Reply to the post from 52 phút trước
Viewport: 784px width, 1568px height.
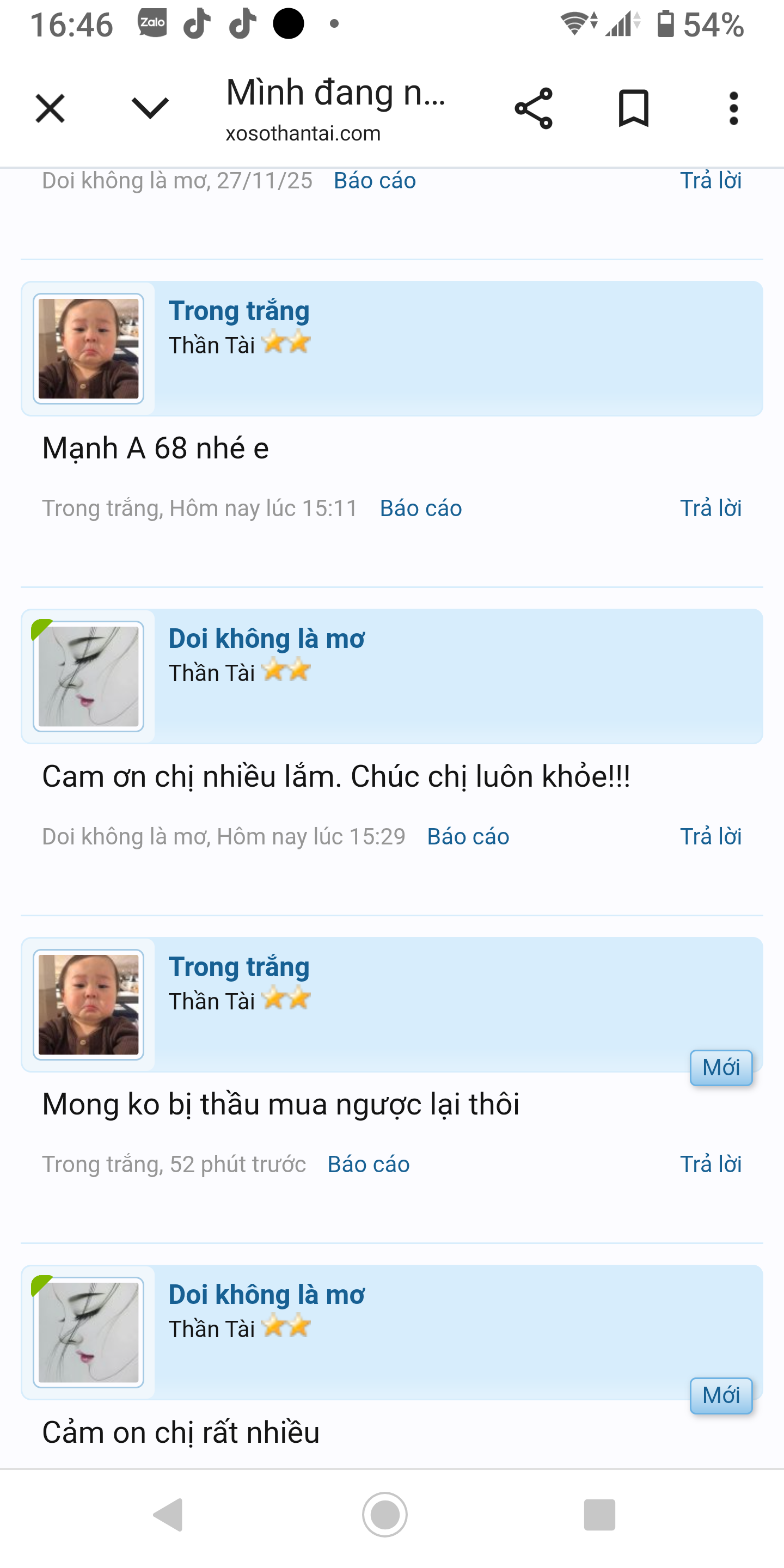click(710, 1165)
